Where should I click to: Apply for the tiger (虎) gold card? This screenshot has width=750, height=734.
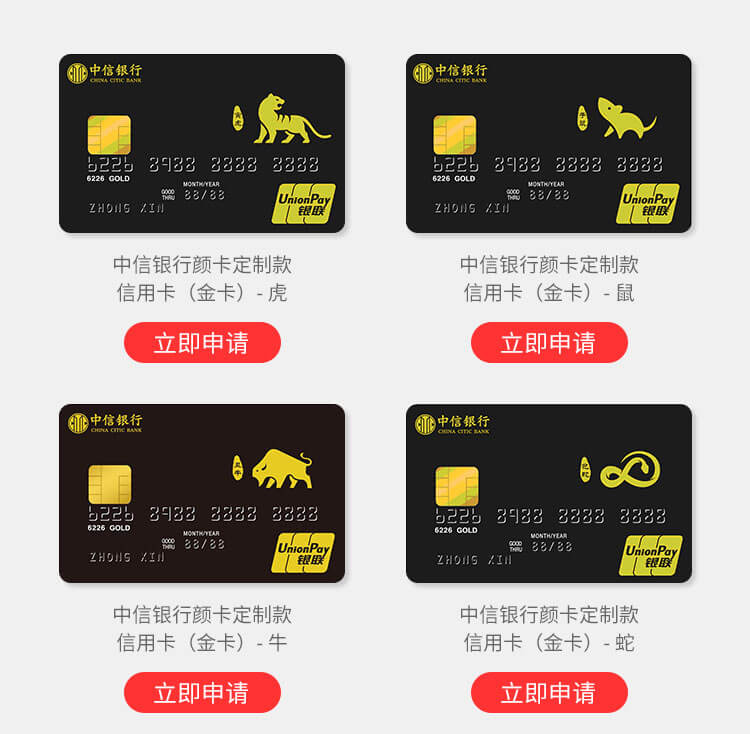pos(202,343)
